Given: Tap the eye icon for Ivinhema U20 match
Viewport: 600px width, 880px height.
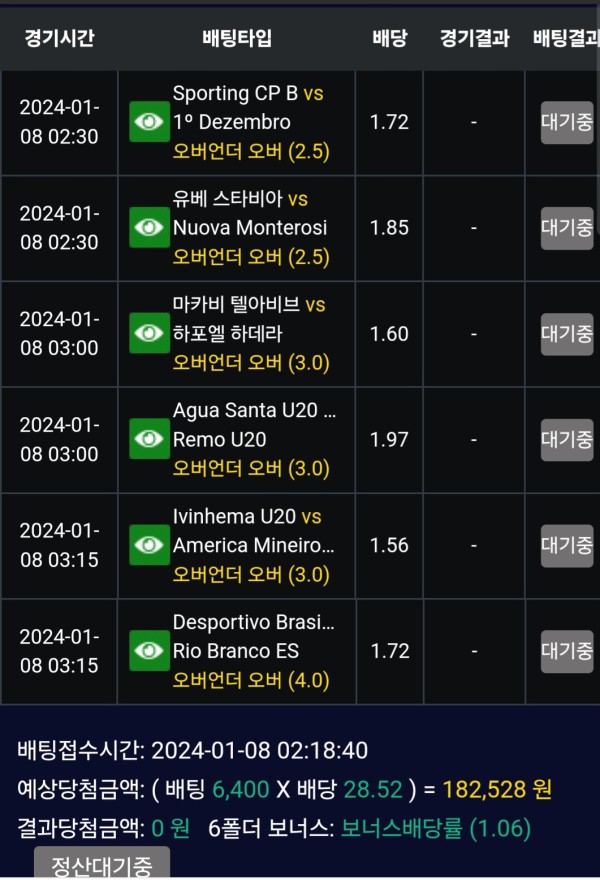Looking at the screenshot, I should click(x=149, y=545).
